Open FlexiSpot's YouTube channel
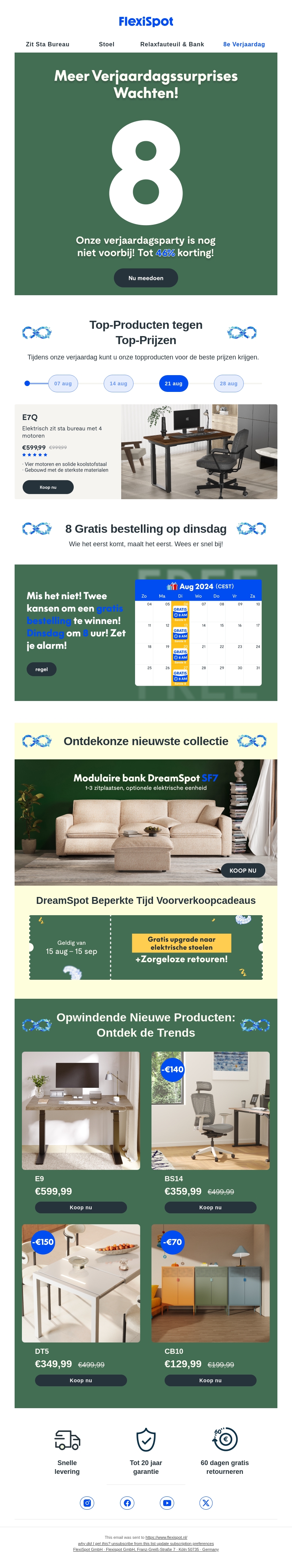This screenshot has width=292, height=1568. click(x=167, y=1503)
